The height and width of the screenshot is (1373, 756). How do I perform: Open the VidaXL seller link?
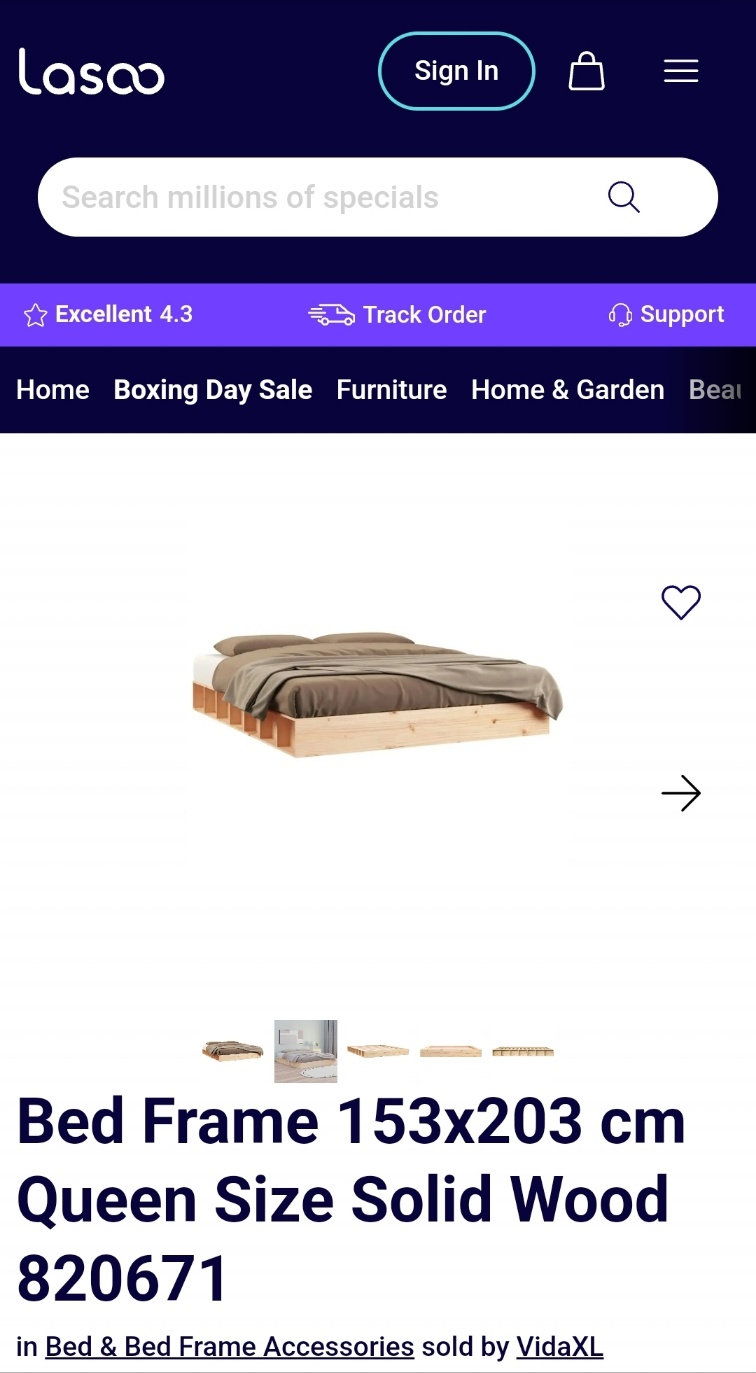pos(559,1347)
